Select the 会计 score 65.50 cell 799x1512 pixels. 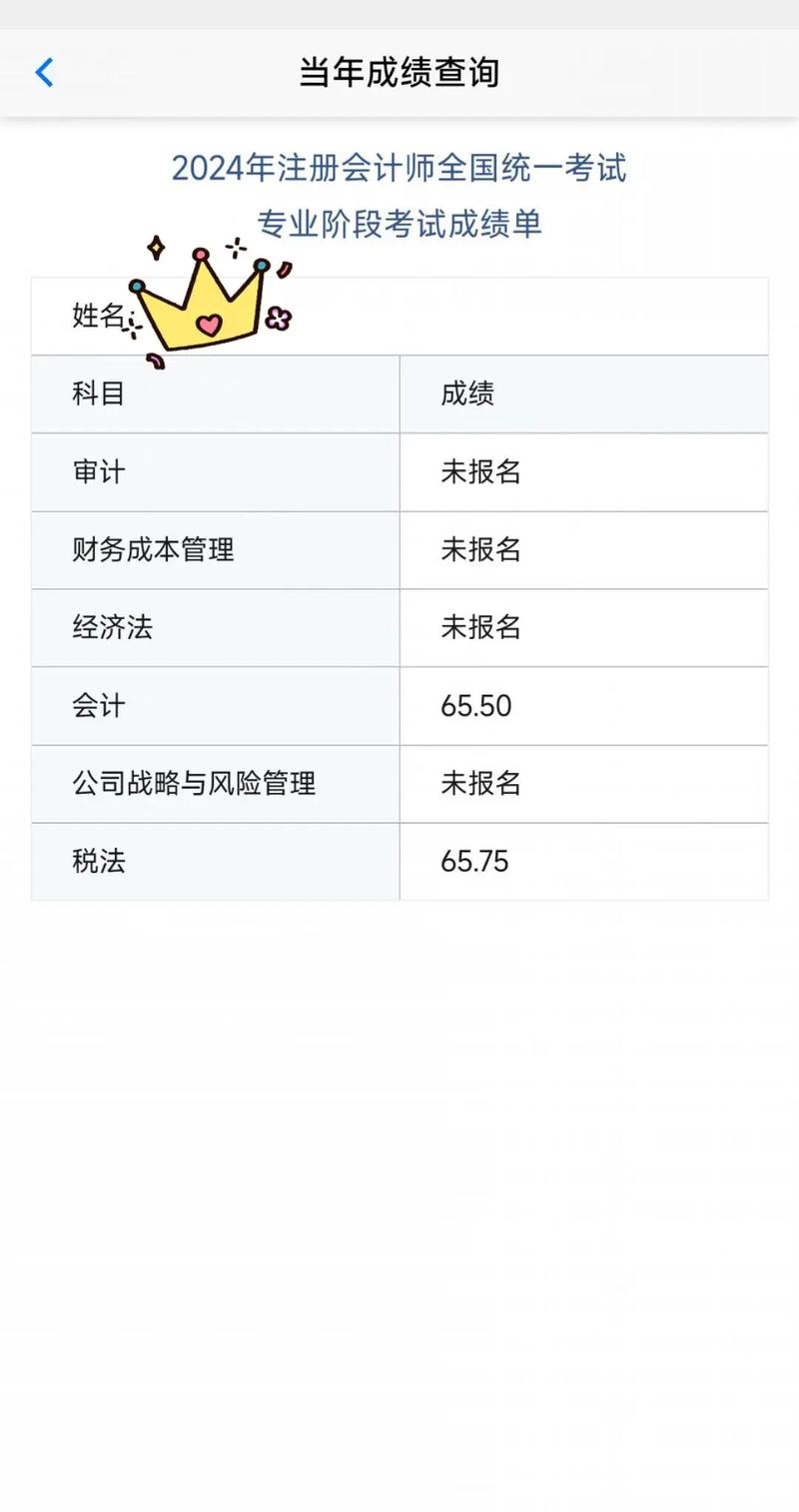pos(474,706)
